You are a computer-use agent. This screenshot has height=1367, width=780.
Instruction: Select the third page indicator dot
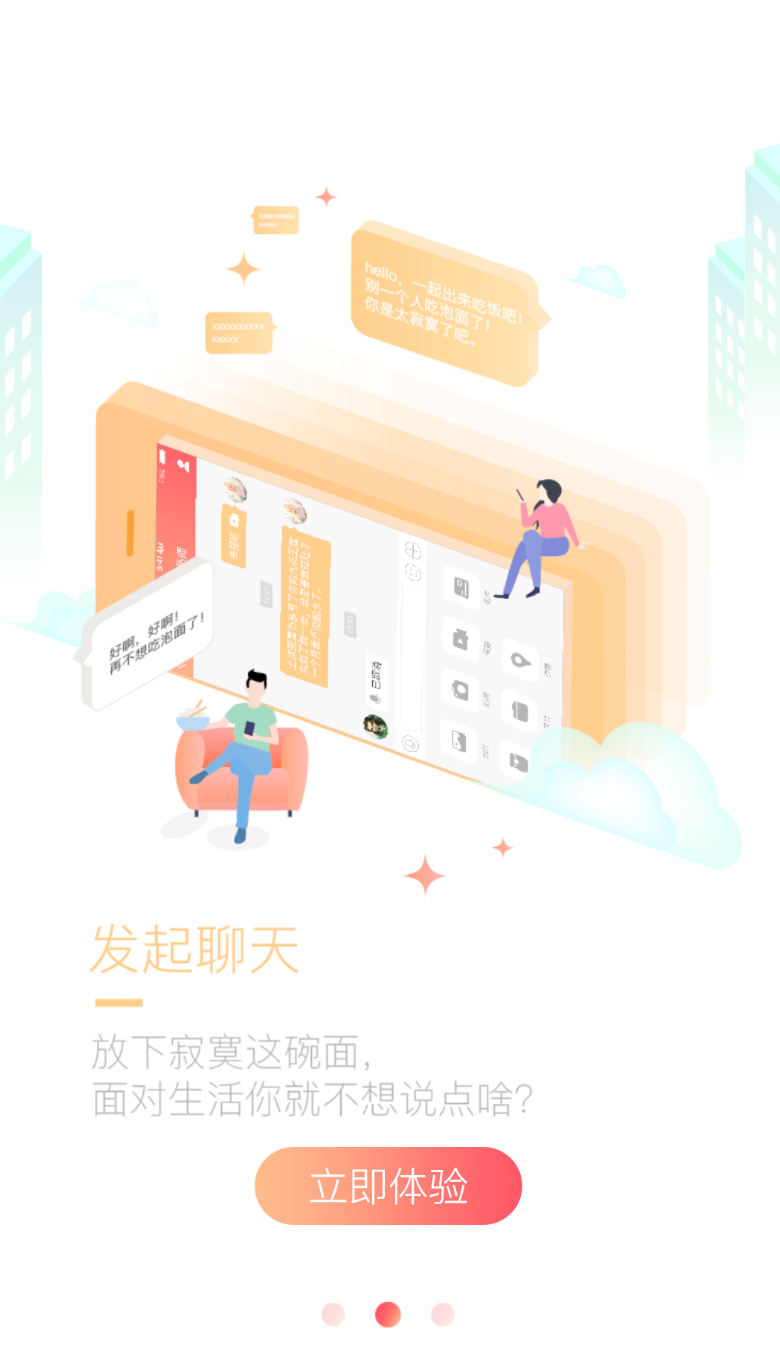[442, 1314]
